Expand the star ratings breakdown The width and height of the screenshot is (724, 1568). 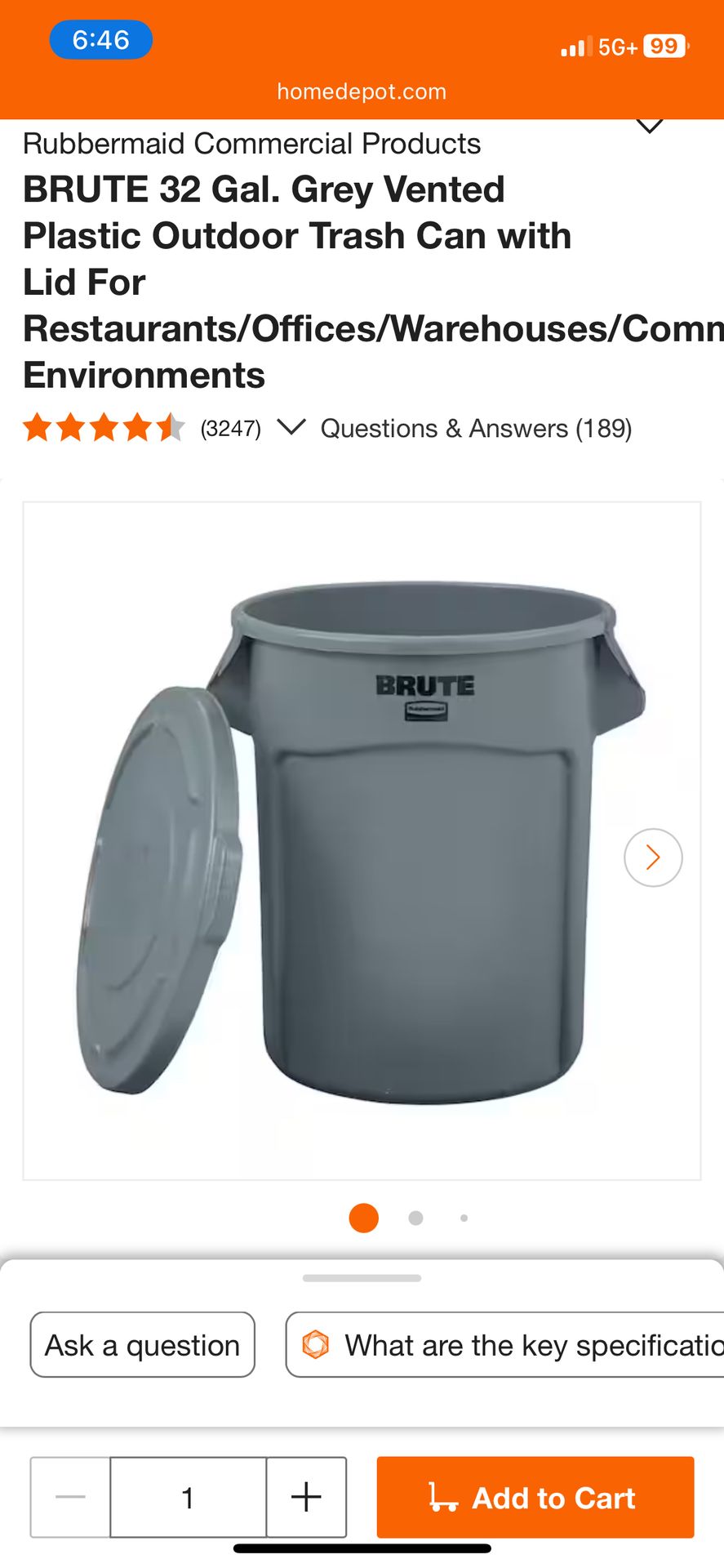291,427
